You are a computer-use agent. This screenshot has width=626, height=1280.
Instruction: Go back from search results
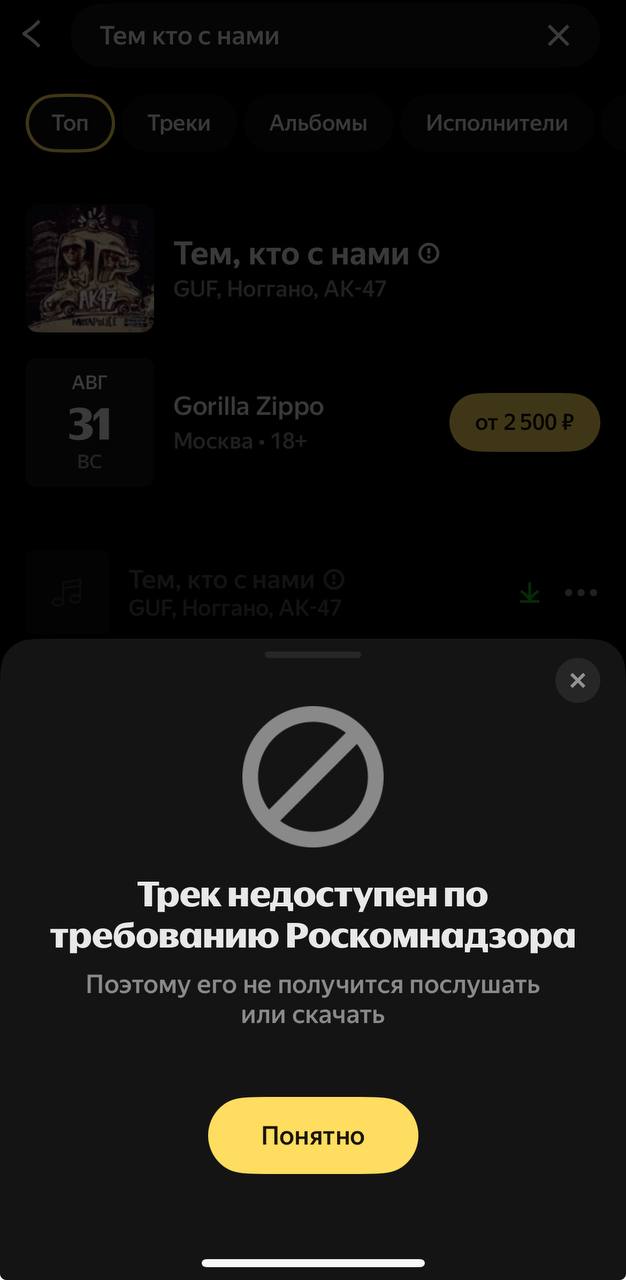(32, 36)
